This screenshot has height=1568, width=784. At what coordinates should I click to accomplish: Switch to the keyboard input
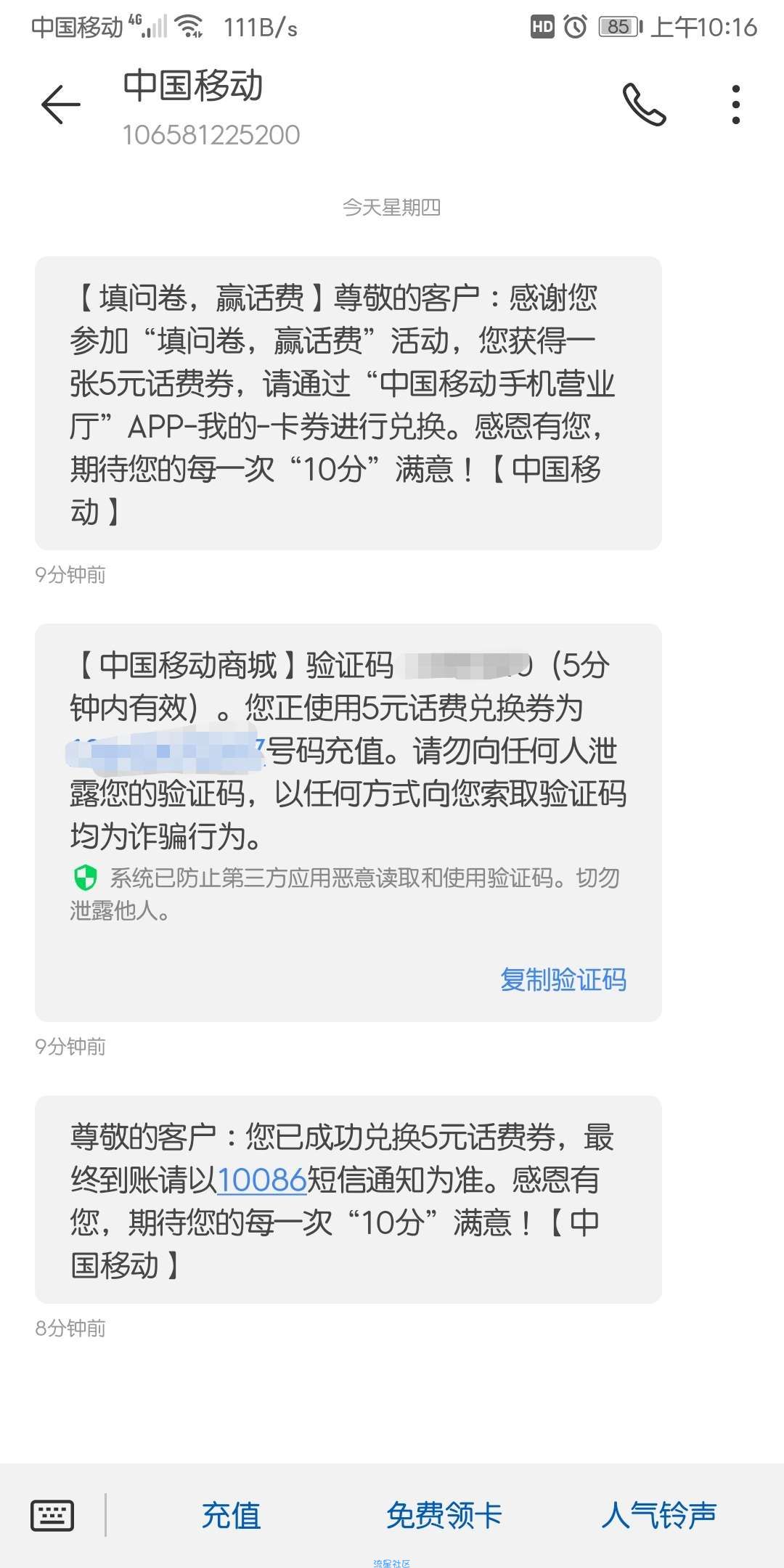[x=52, y=1516]
